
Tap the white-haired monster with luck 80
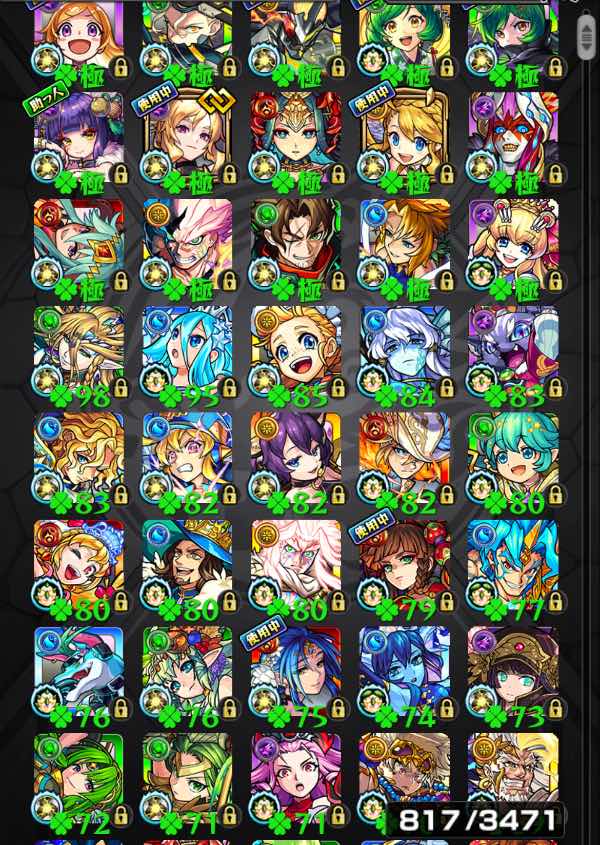[295, 563]
